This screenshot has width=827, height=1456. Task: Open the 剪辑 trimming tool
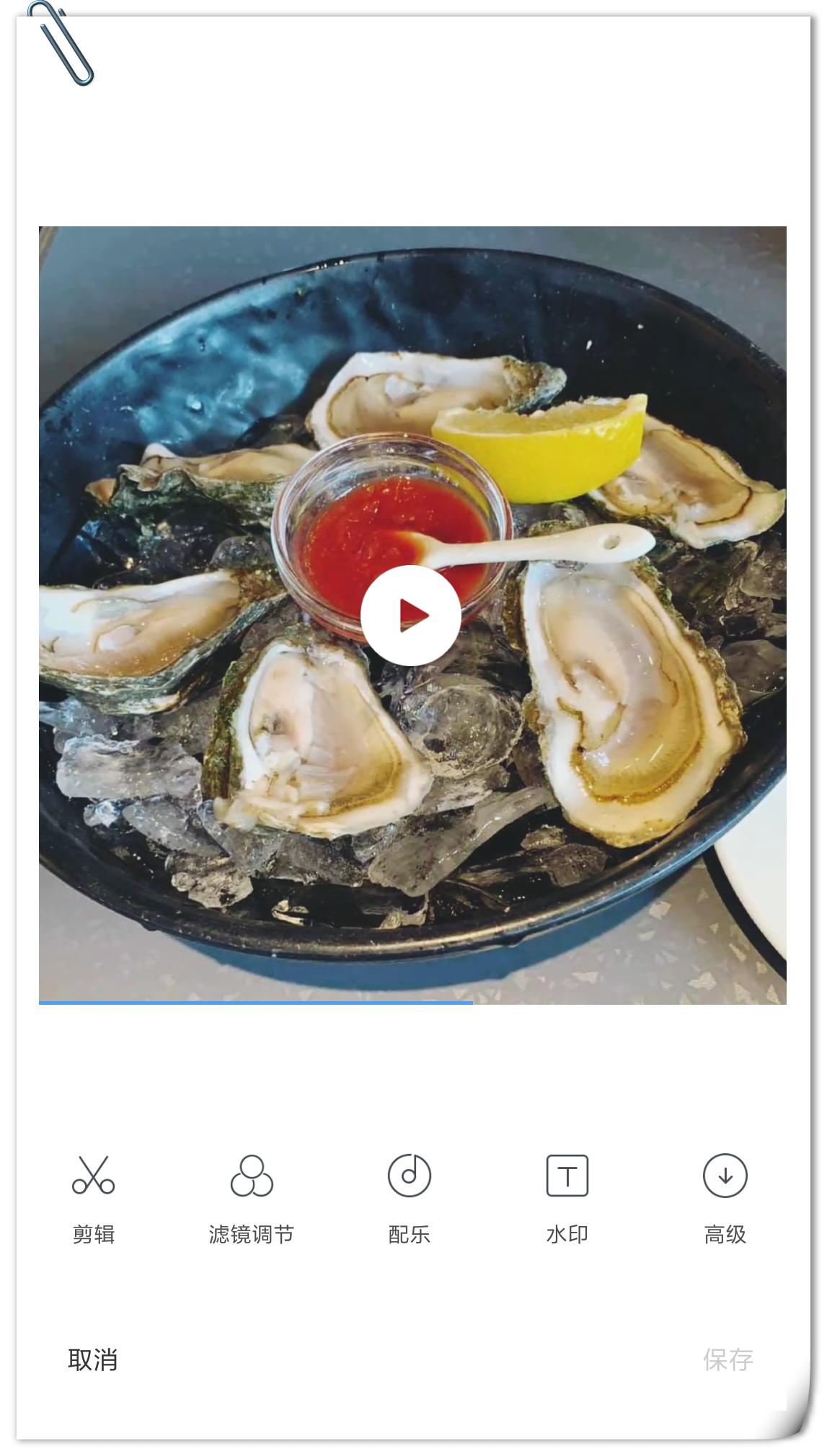click(94, 1197)
